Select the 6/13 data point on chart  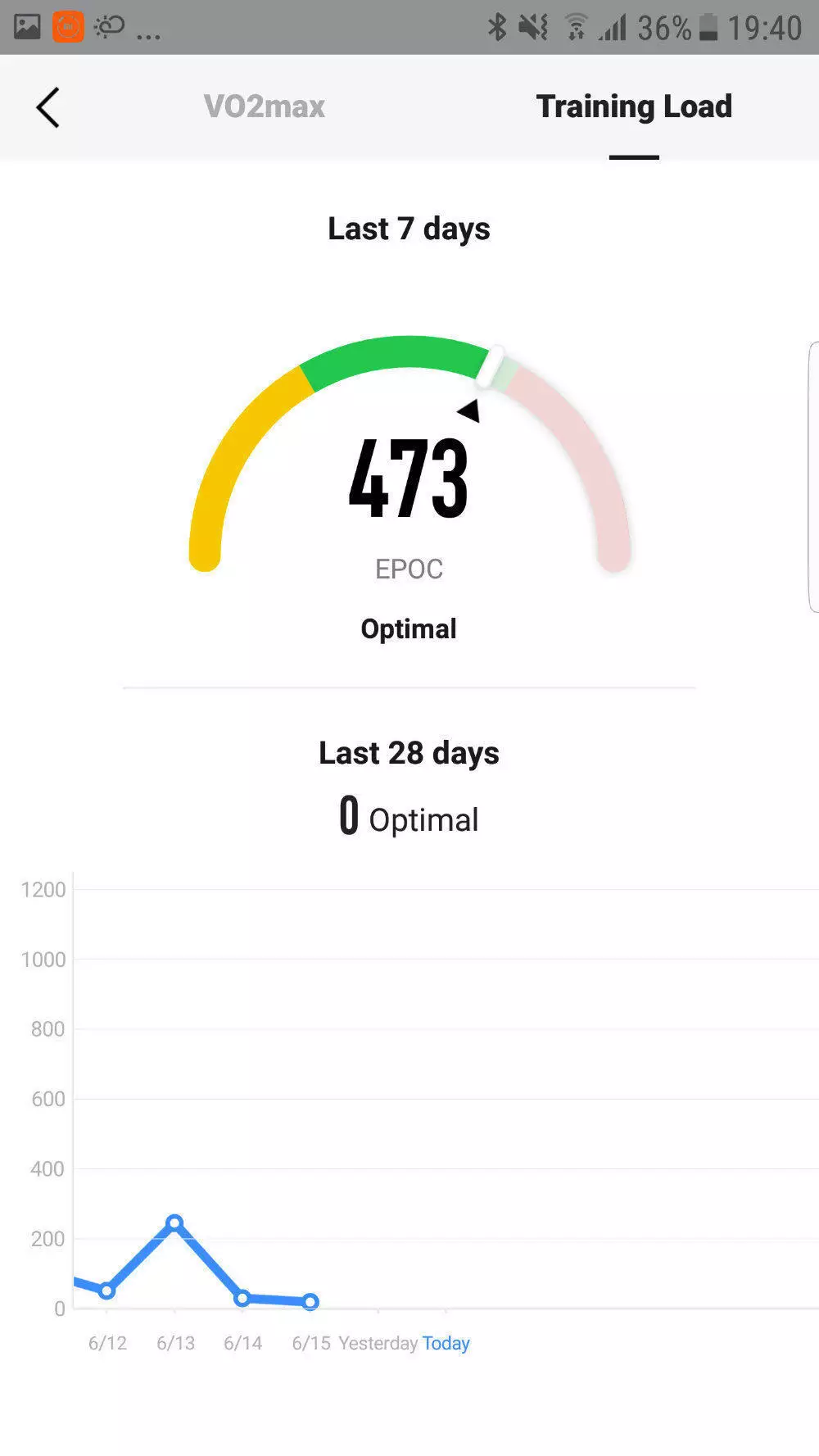click(174, 1222)
